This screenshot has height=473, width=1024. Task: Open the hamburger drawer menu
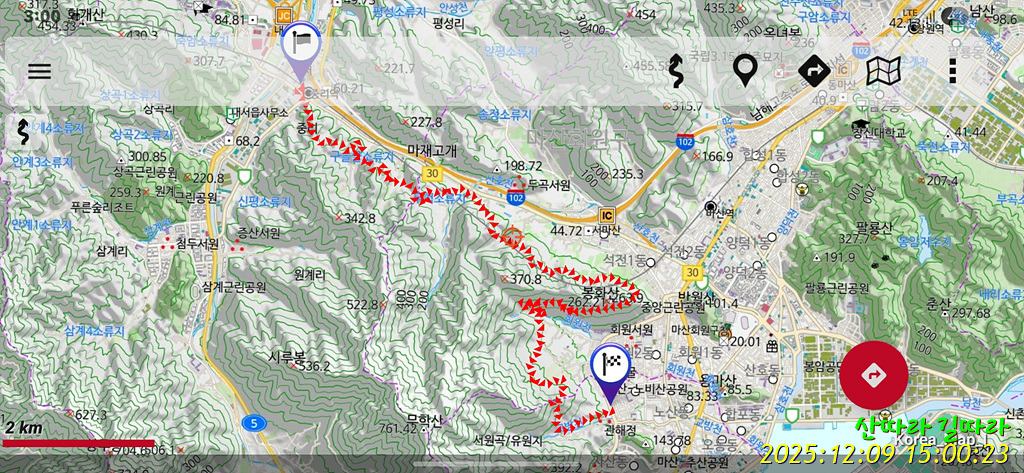39,71
